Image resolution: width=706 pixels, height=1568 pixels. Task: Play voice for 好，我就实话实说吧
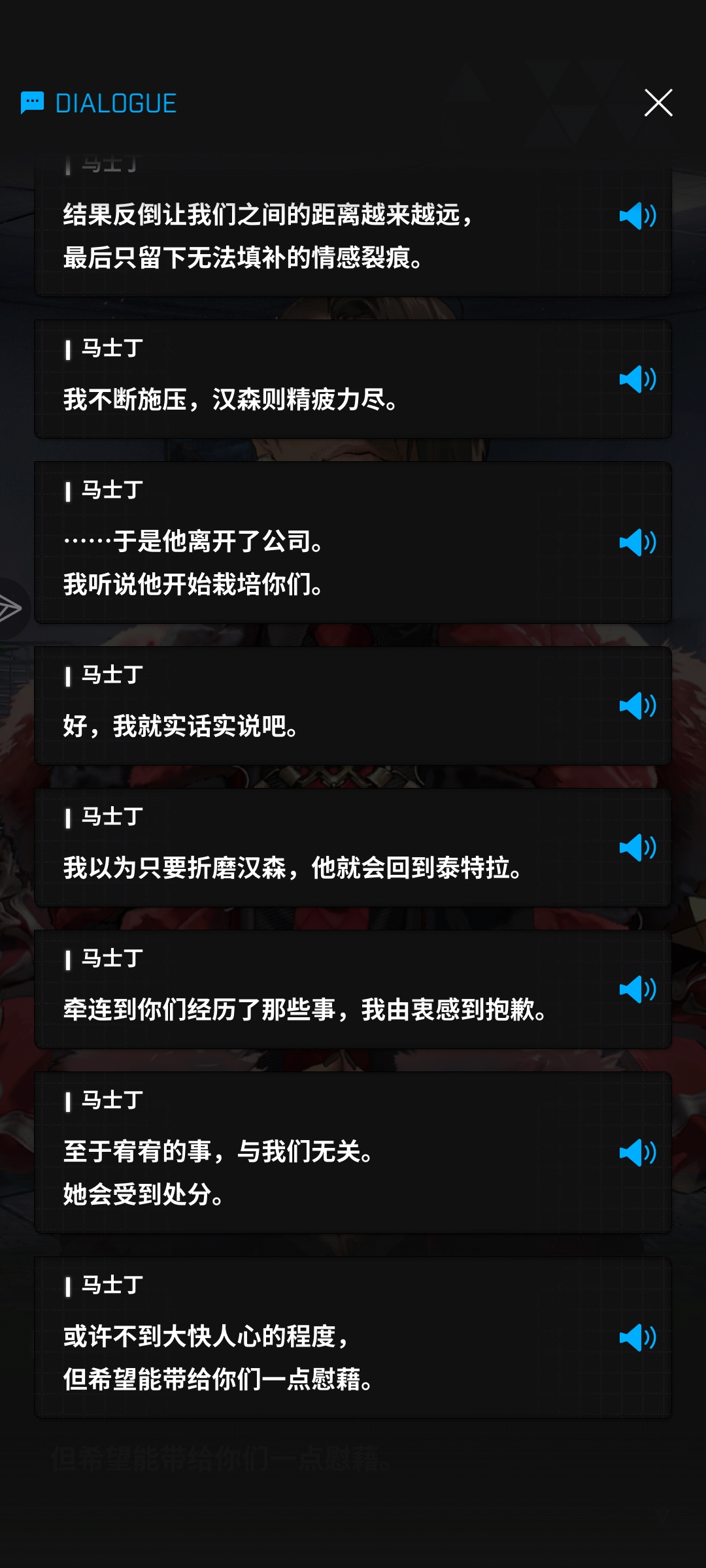pos(637,706)
